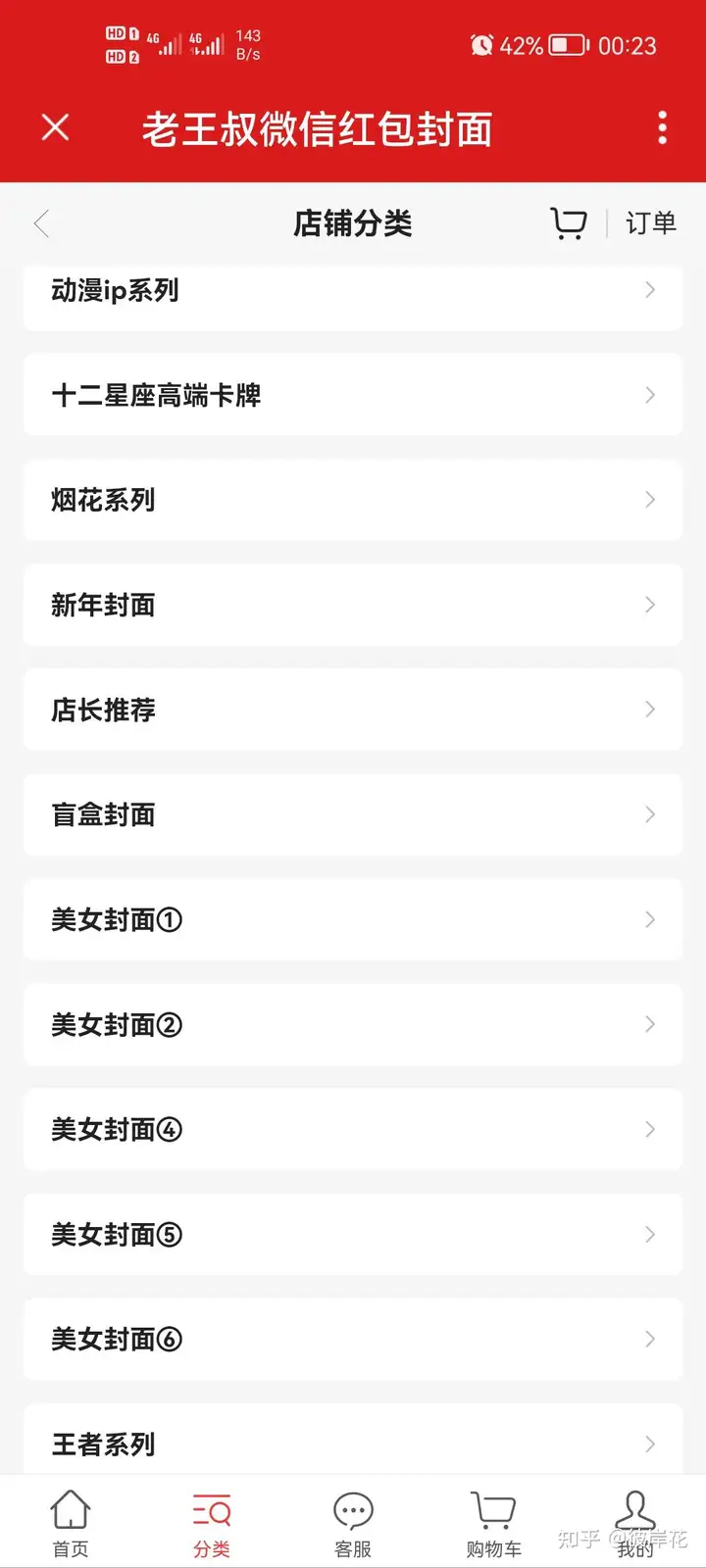Image resolution: width=706 pixels, height=1568 pixels.
Task: Go back using the left arrow
Action: (x=41, y=223)
